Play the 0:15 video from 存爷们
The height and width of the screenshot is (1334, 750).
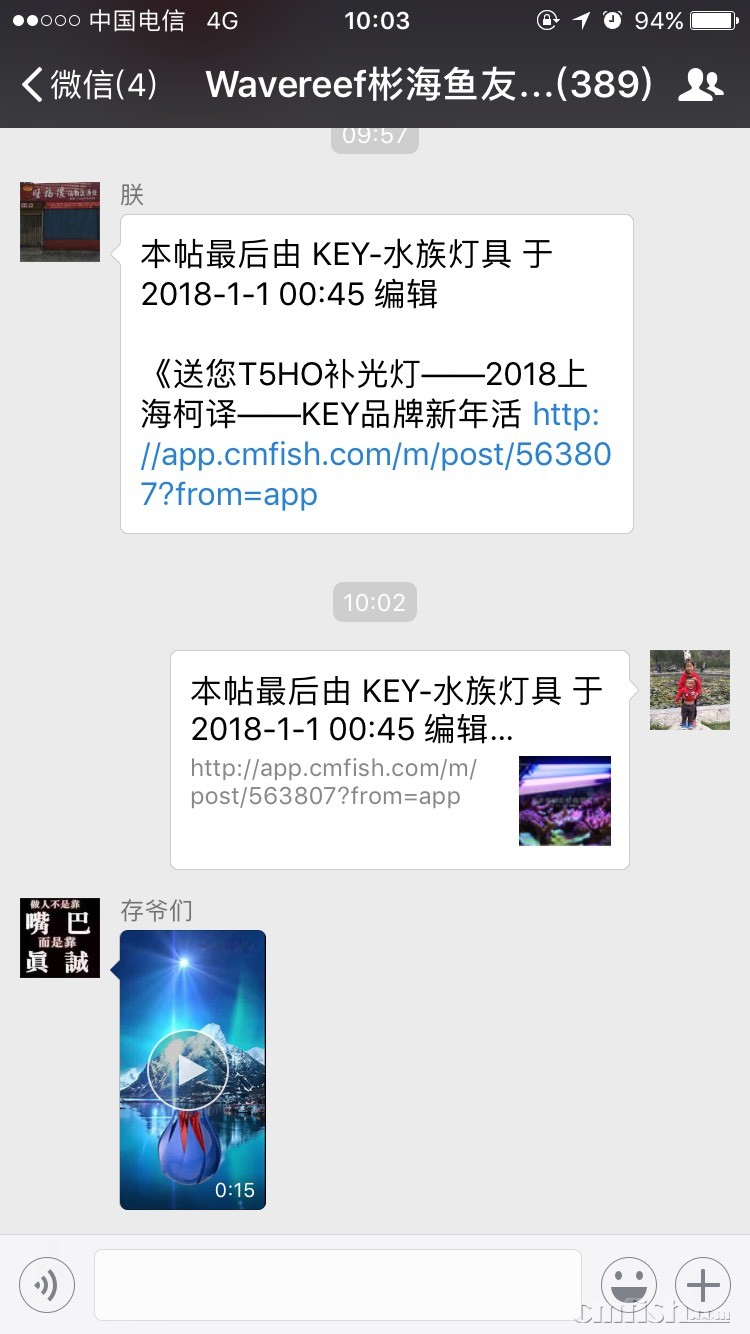pyautogui.click(x=193, y=1070)
